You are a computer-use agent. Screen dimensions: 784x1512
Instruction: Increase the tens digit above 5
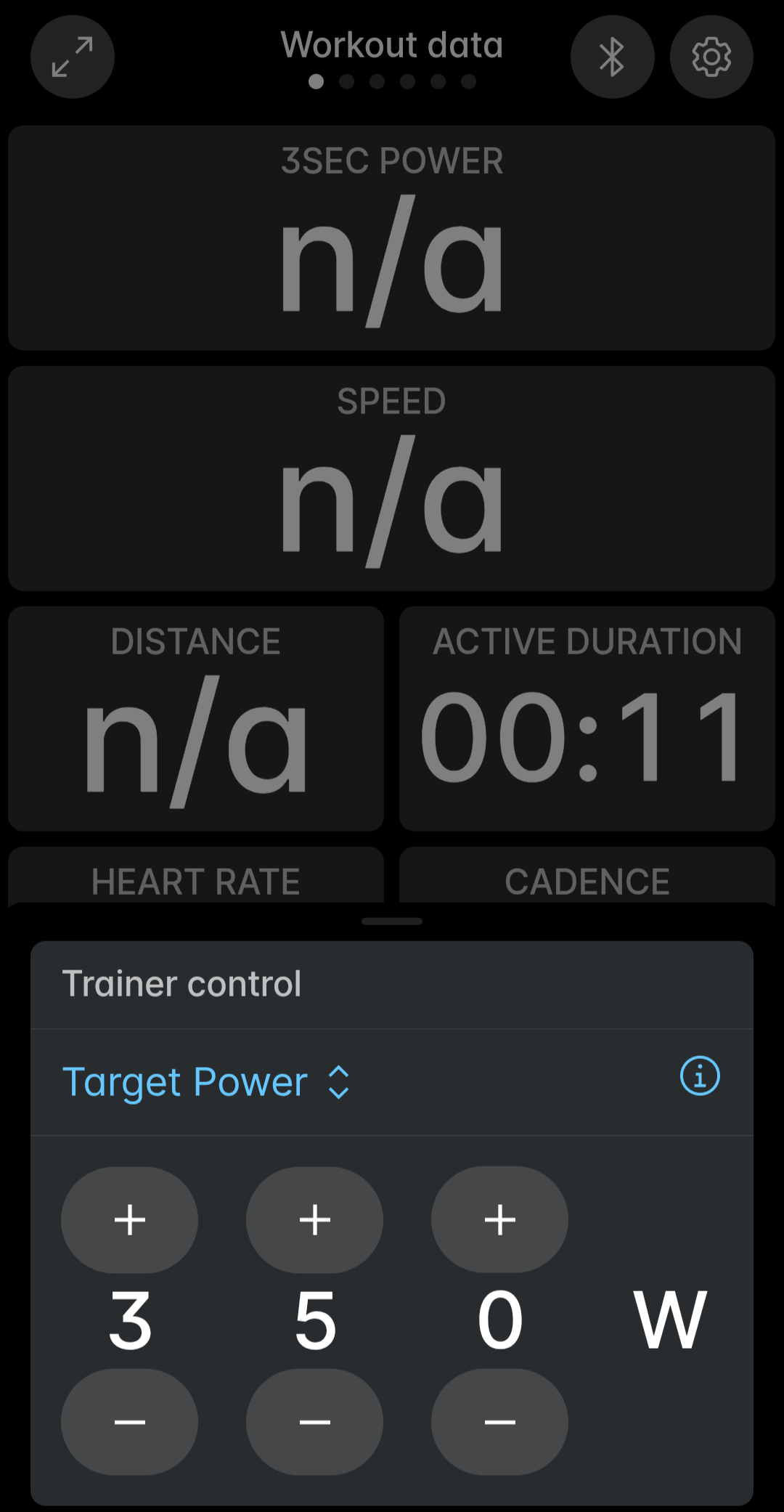[314, 1219]
